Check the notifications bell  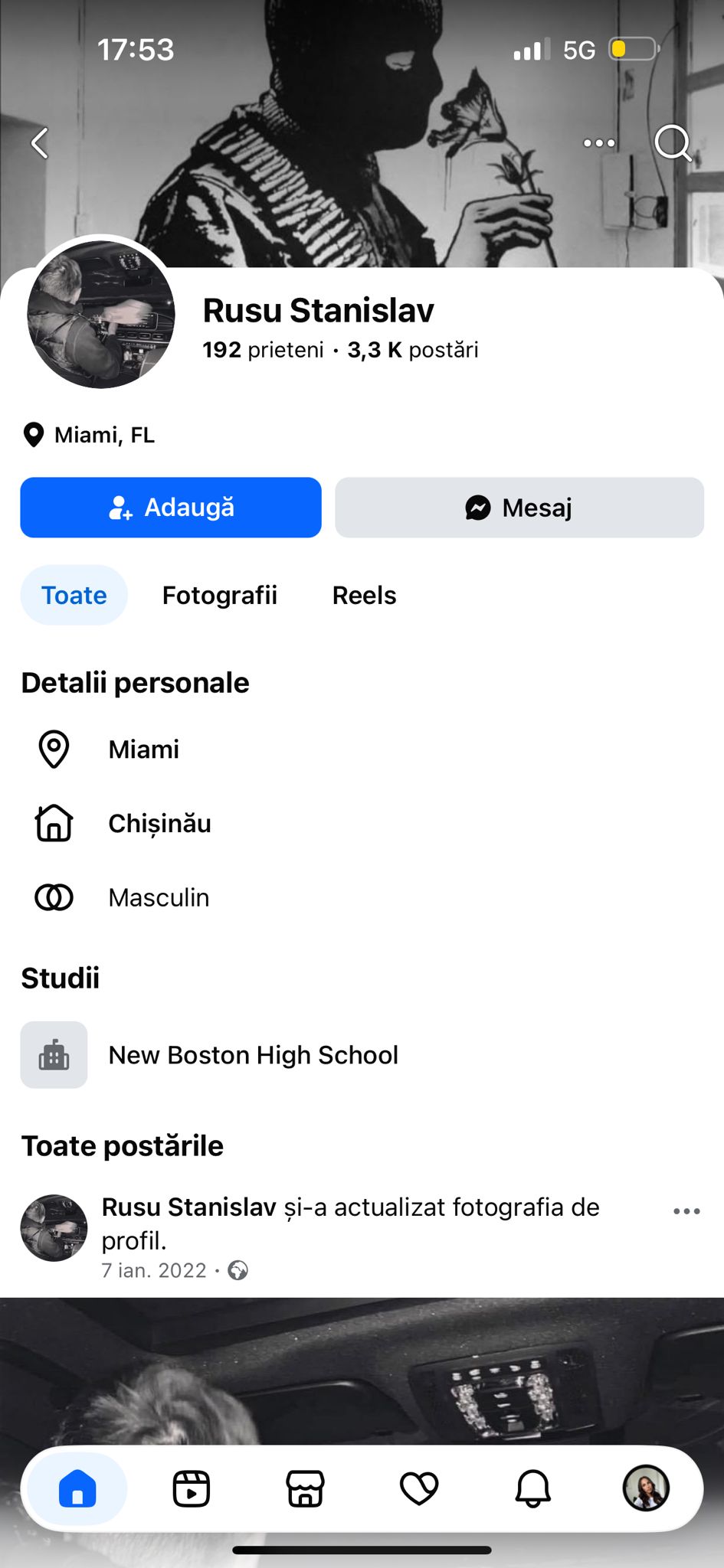[x=533, y=1489]
